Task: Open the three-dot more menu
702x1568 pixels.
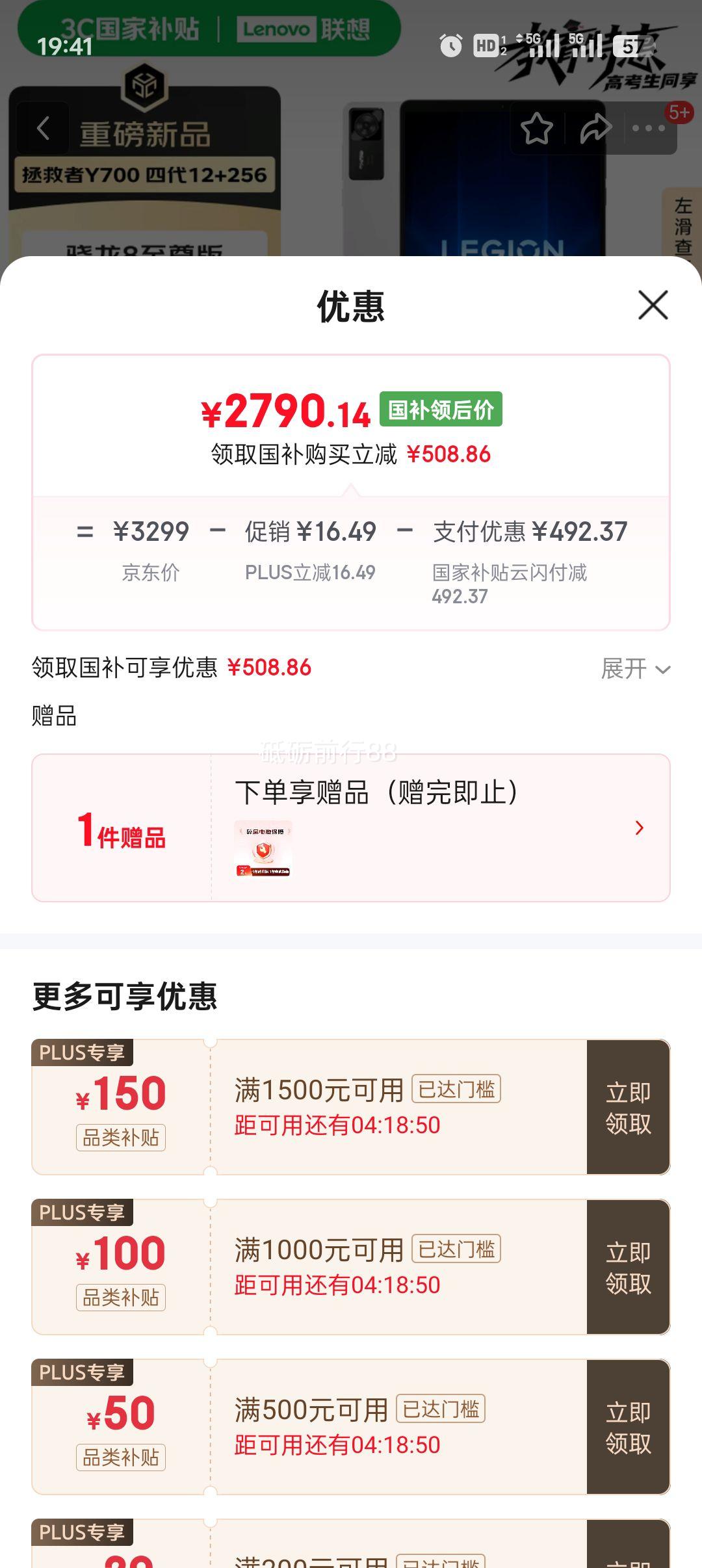Action: (x=649, y=128)
